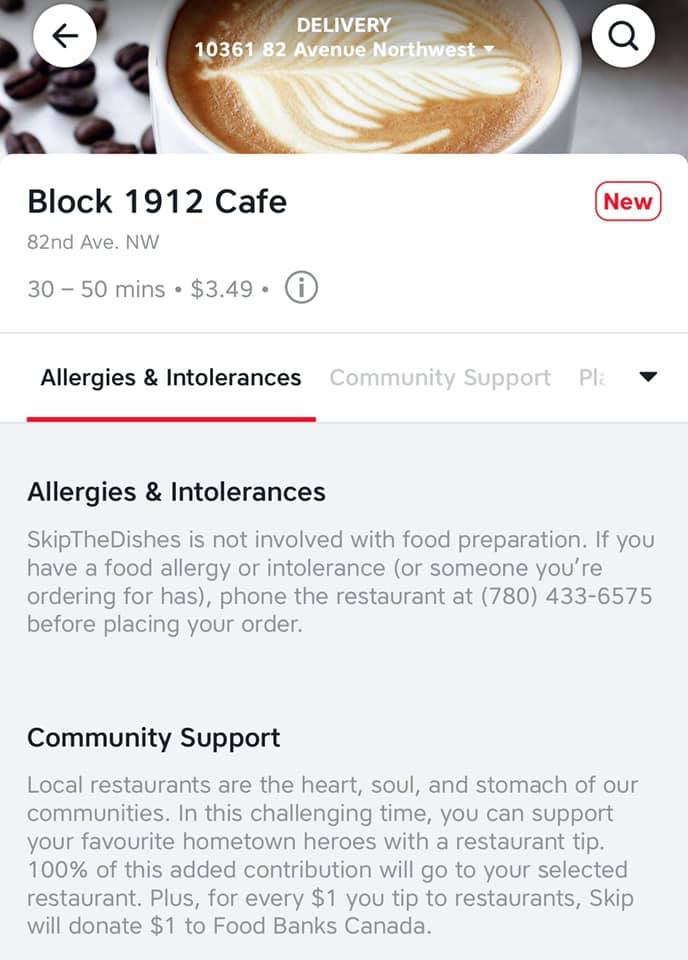688x960 pixels.
Task: Open the delivery info icon
Action: pos(301,289)
